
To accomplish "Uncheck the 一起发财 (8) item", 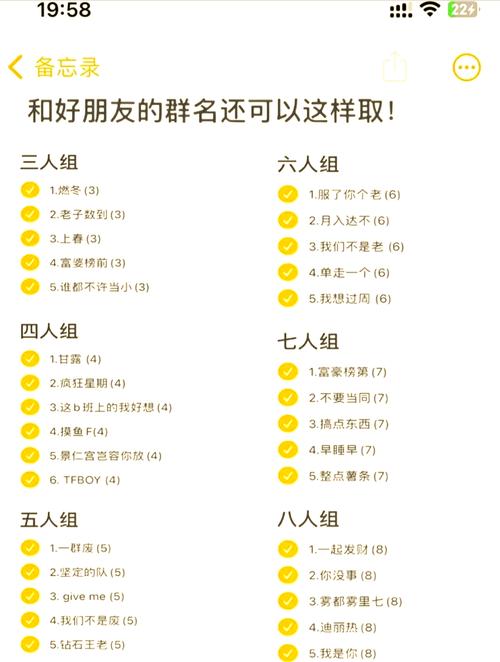I will [288, 549].
